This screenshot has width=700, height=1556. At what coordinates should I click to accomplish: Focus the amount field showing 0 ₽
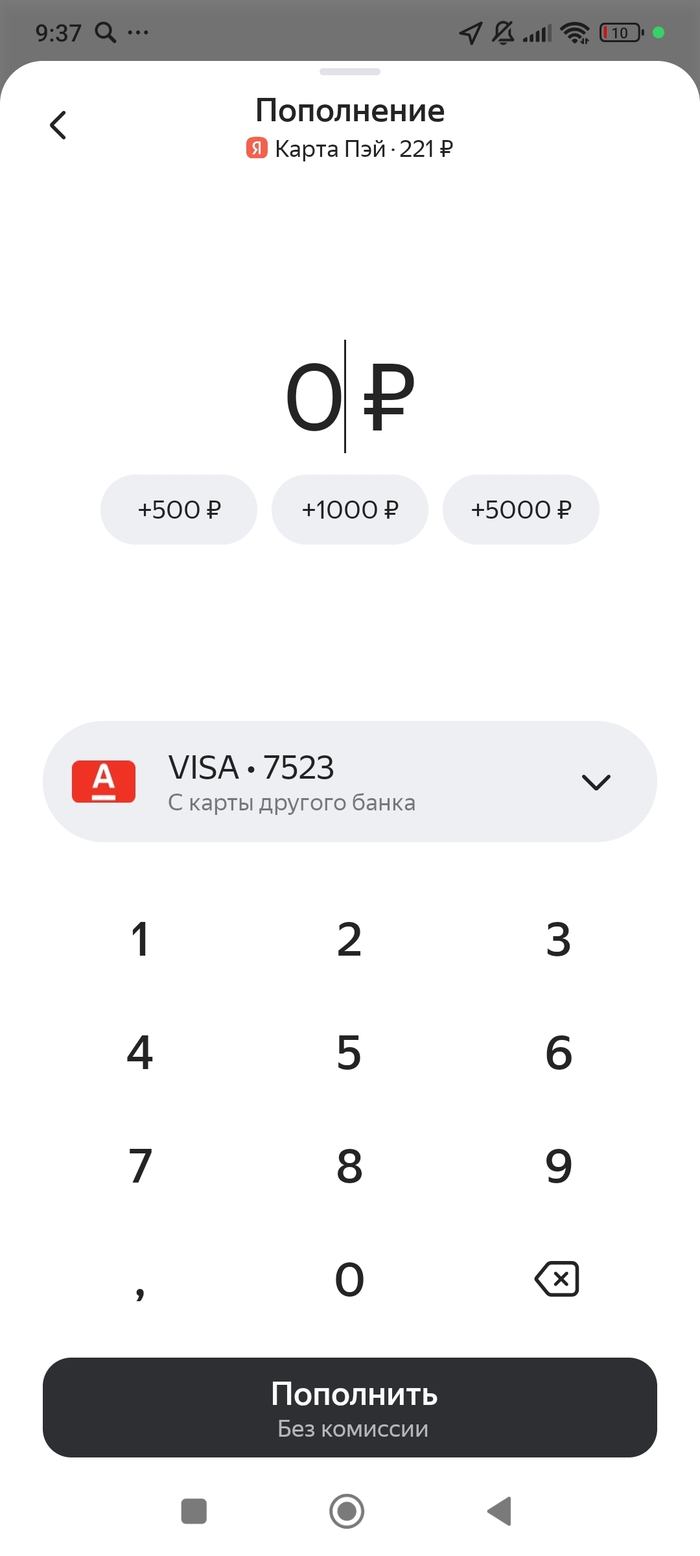349,397
